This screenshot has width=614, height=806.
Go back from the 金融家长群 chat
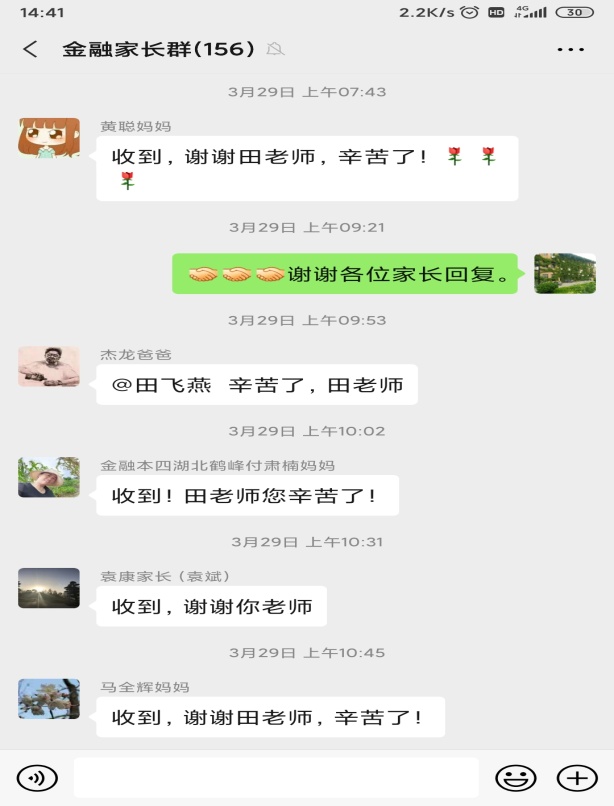[x=30, y=49]
